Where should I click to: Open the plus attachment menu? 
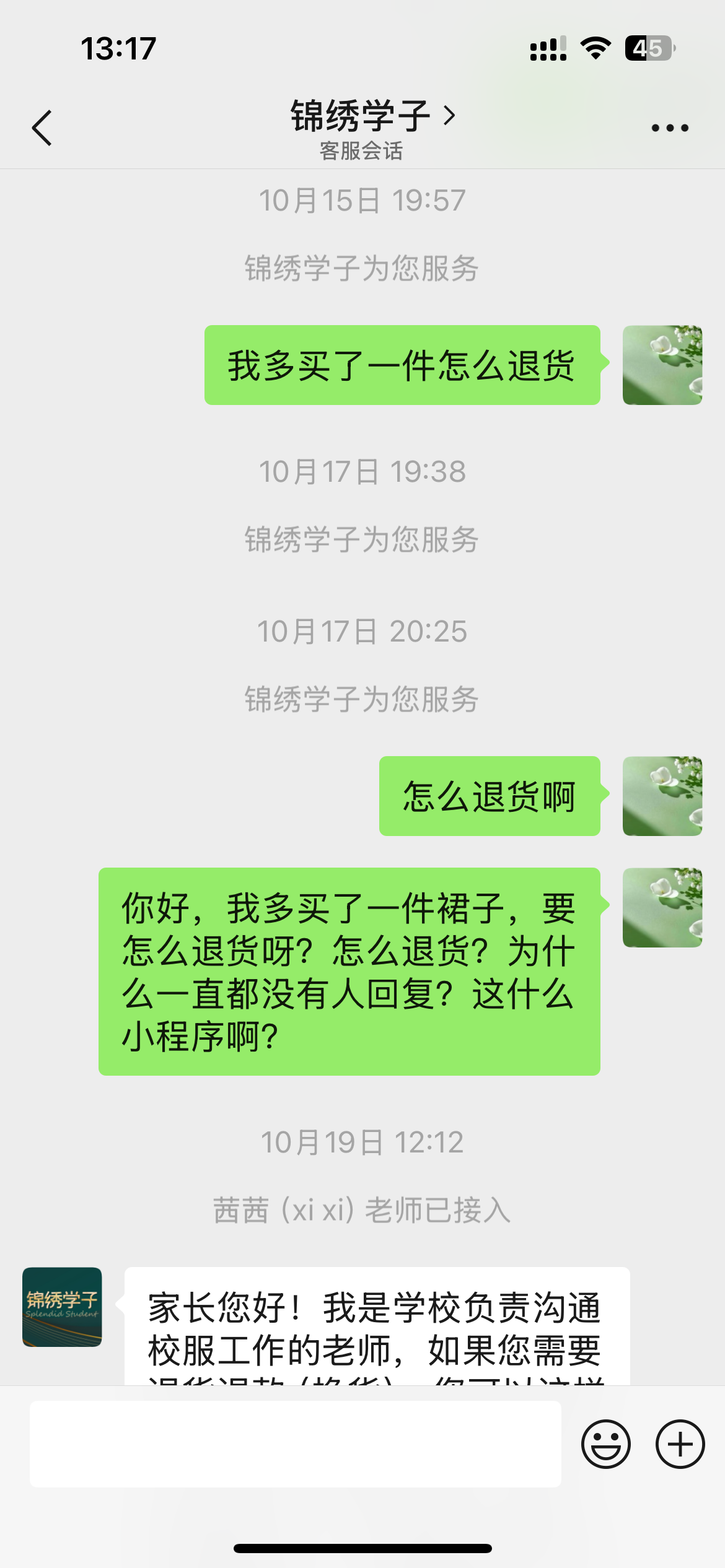point(680,1444)
